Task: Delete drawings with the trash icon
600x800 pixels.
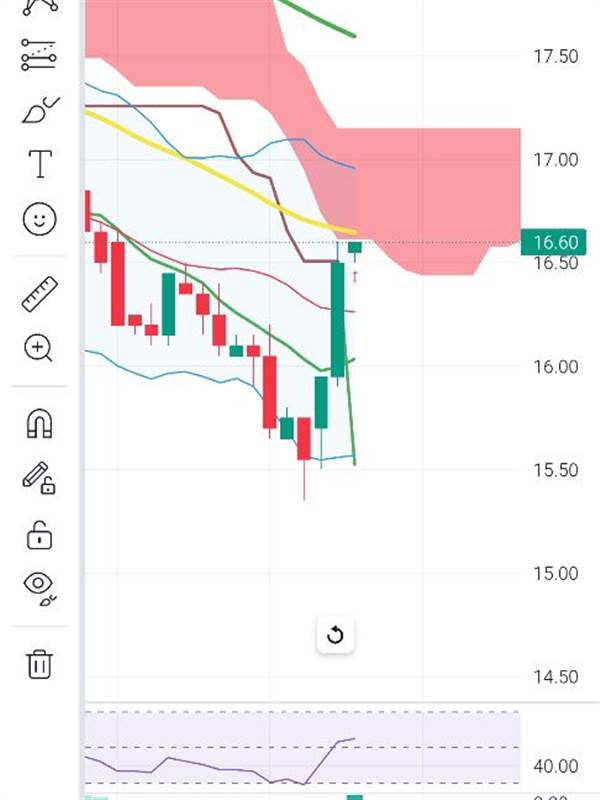Action: pos(40,664)
